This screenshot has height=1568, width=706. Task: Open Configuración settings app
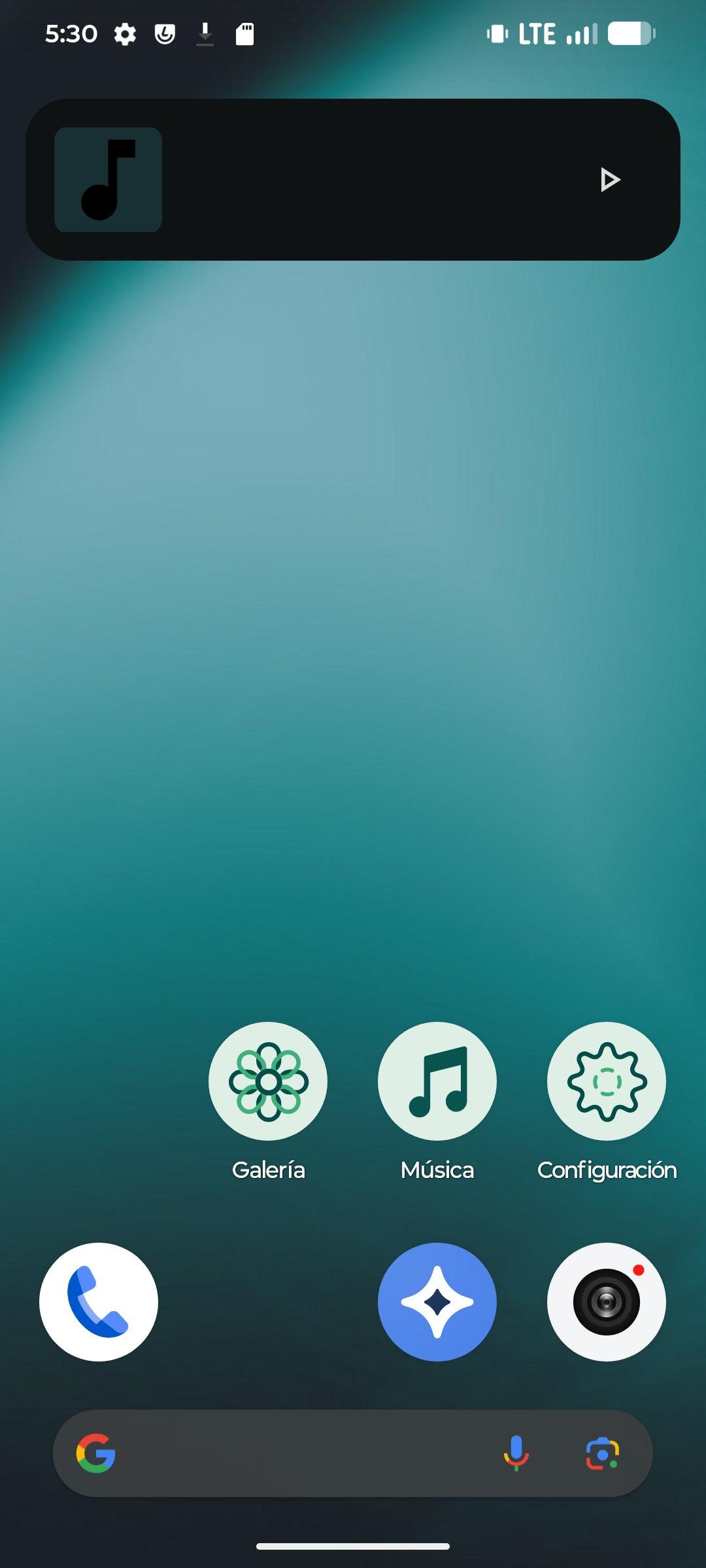pyautogui.click(x=607, y=1081)
